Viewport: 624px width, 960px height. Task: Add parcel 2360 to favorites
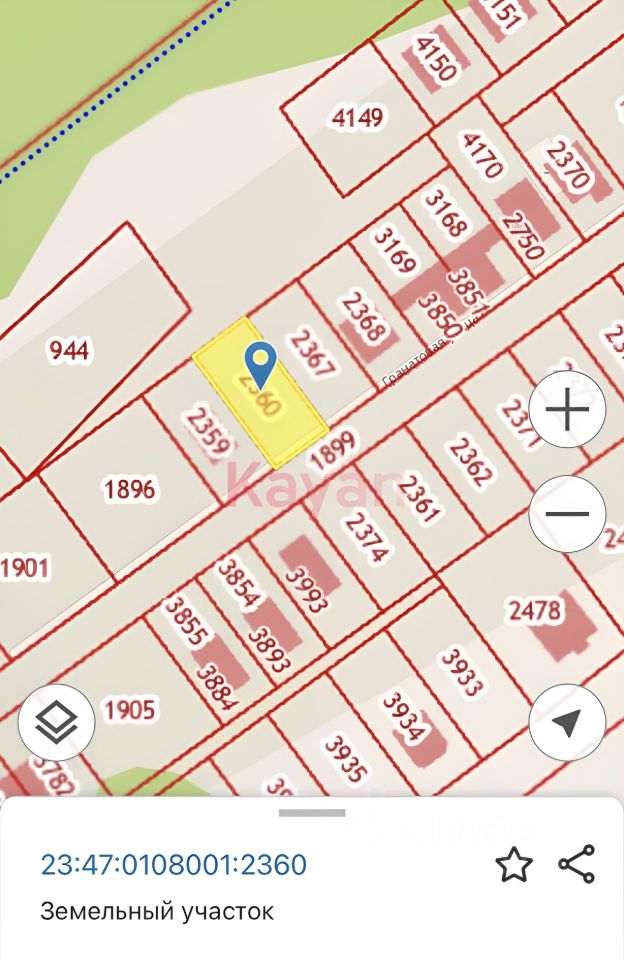[x=514, y=865]
